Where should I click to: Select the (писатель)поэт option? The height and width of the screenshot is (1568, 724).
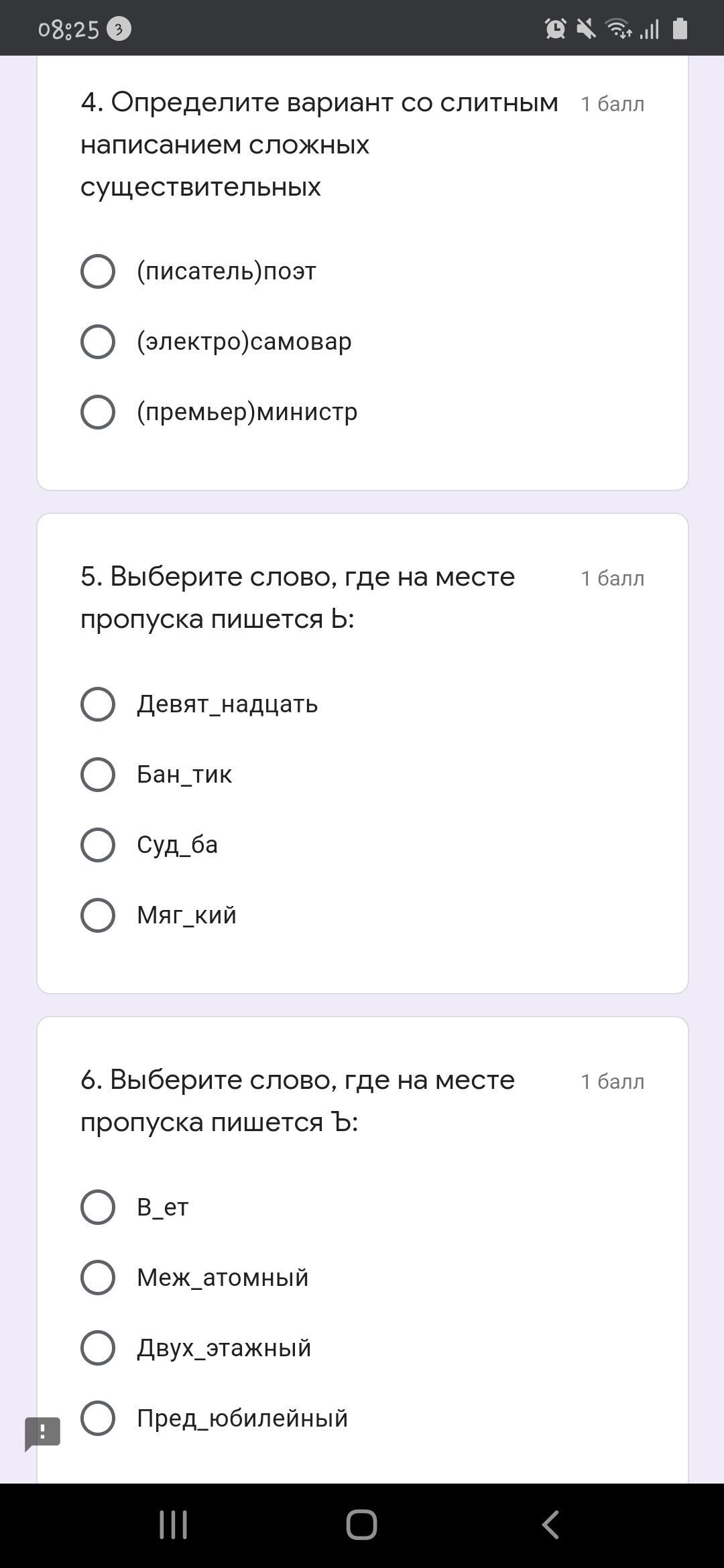(x=98, y=271)
